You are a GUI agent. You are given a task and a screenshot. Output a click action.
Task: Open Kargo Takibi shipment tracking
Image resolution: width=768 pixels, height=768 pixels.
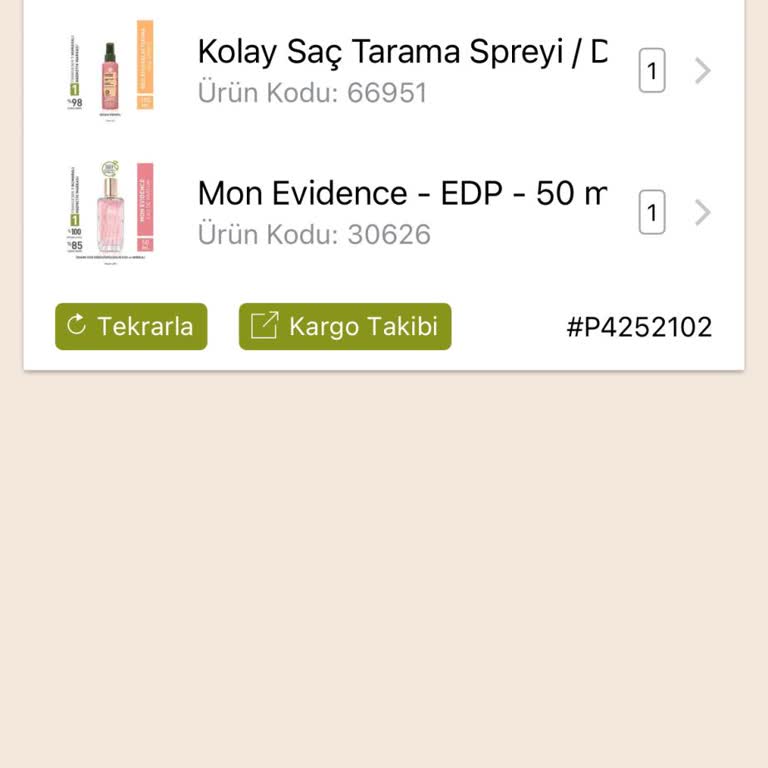345,326
